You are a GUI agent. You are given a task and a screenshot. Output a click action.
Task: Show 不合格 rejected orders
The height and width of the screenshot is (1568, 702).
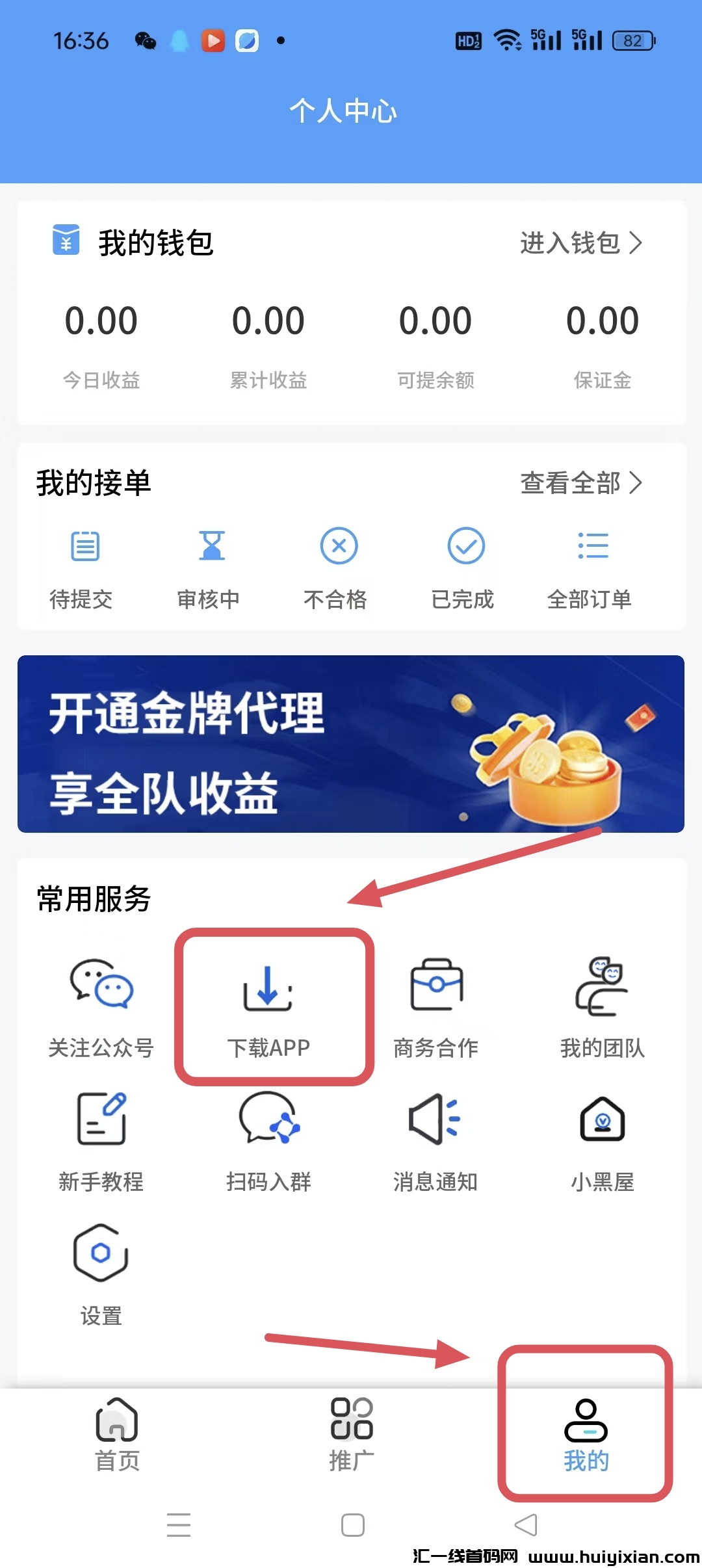click(x=337, y=566)
